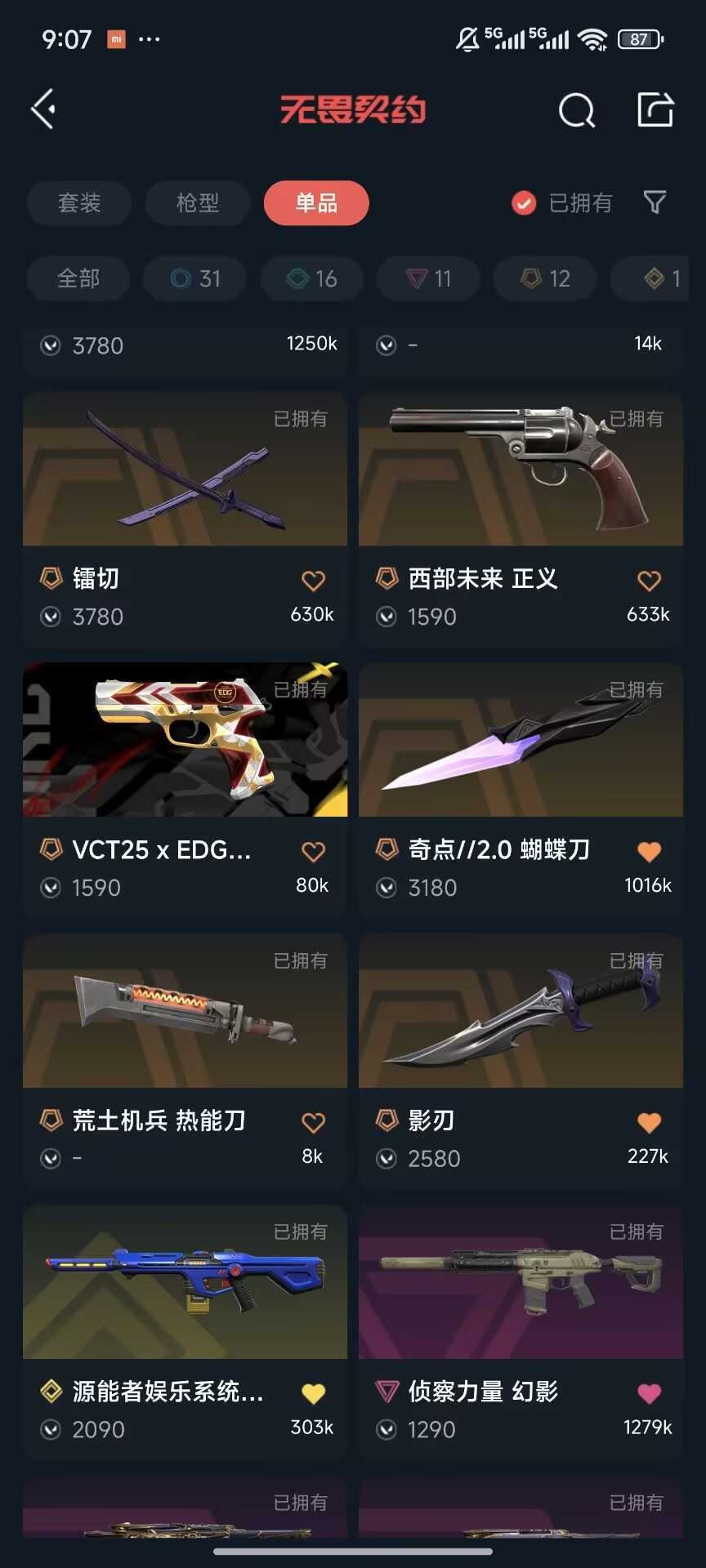The height and width of the screenshot is (1568, 706).
Task: Open the filter funnel icon
Action: click(x=655, y=203)
